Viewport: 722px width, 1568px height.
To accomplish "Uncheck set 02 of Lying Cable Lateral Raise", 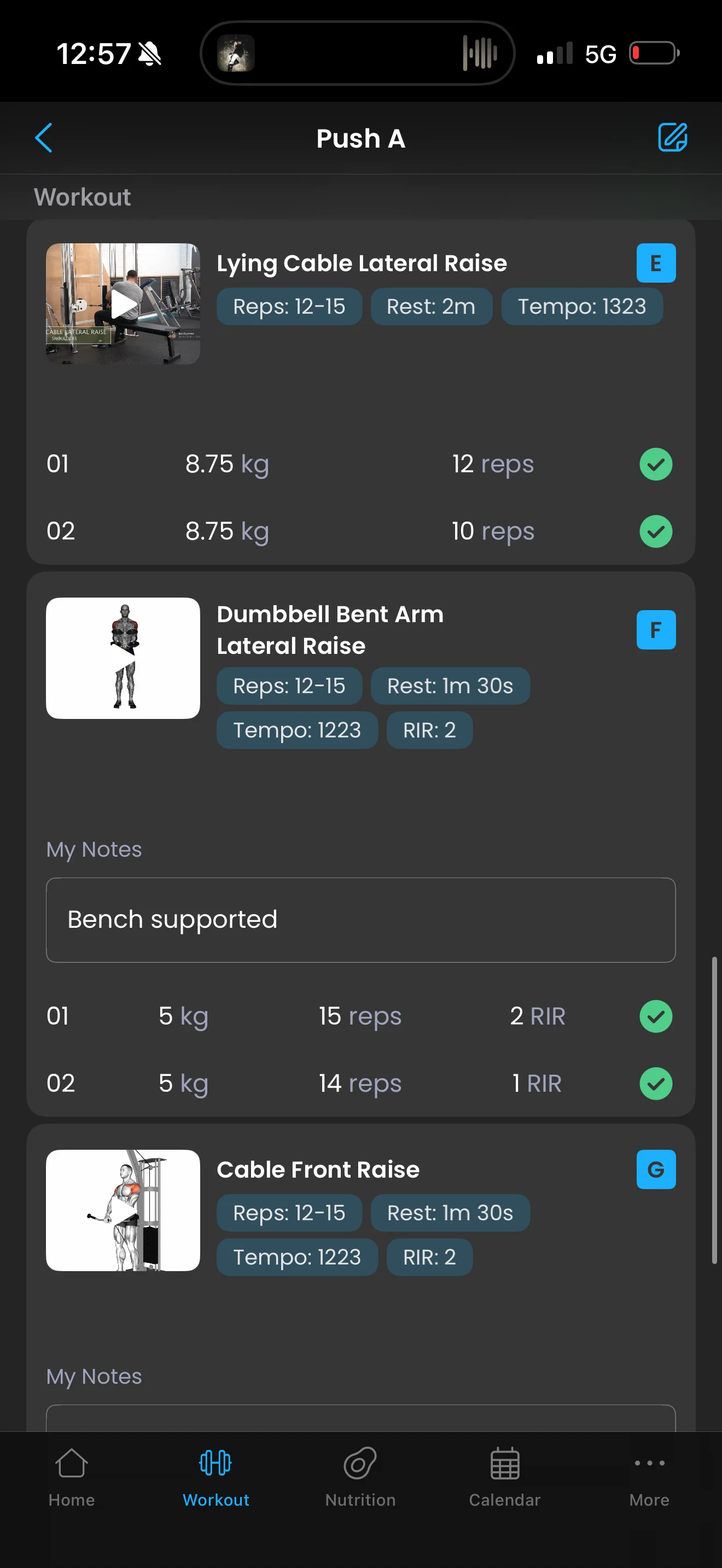I will (x=656, y=531).
